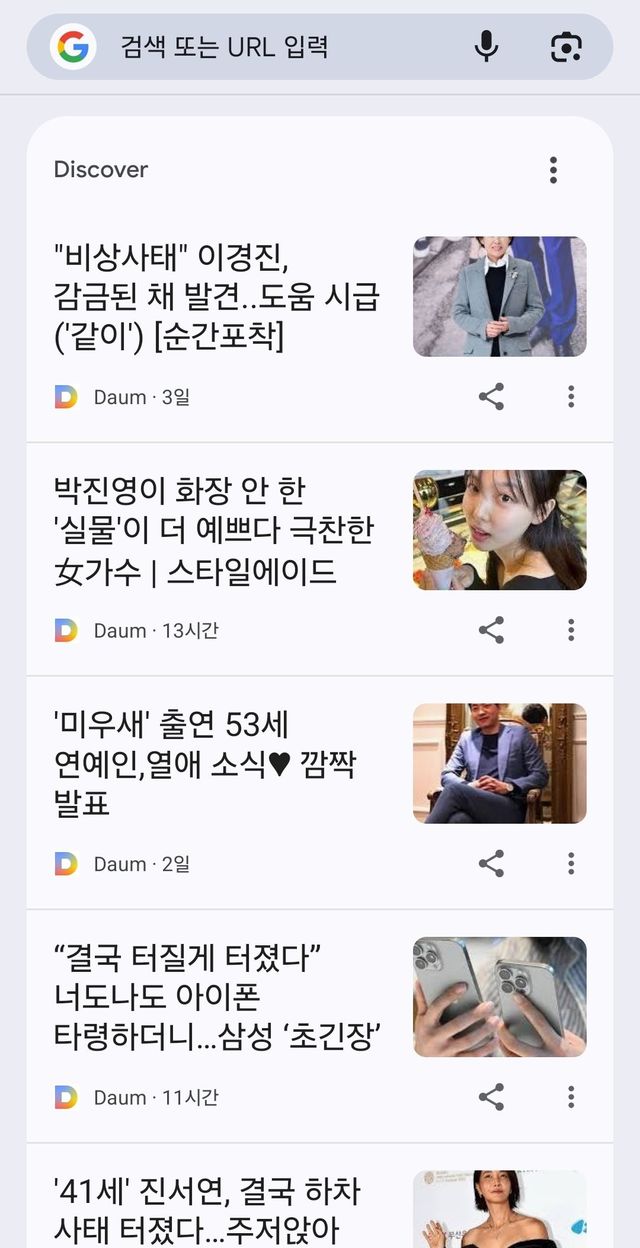Open the 이경진 "비상사태" article
Viewport: 640px width, 1248px height.
pos(217,298)
